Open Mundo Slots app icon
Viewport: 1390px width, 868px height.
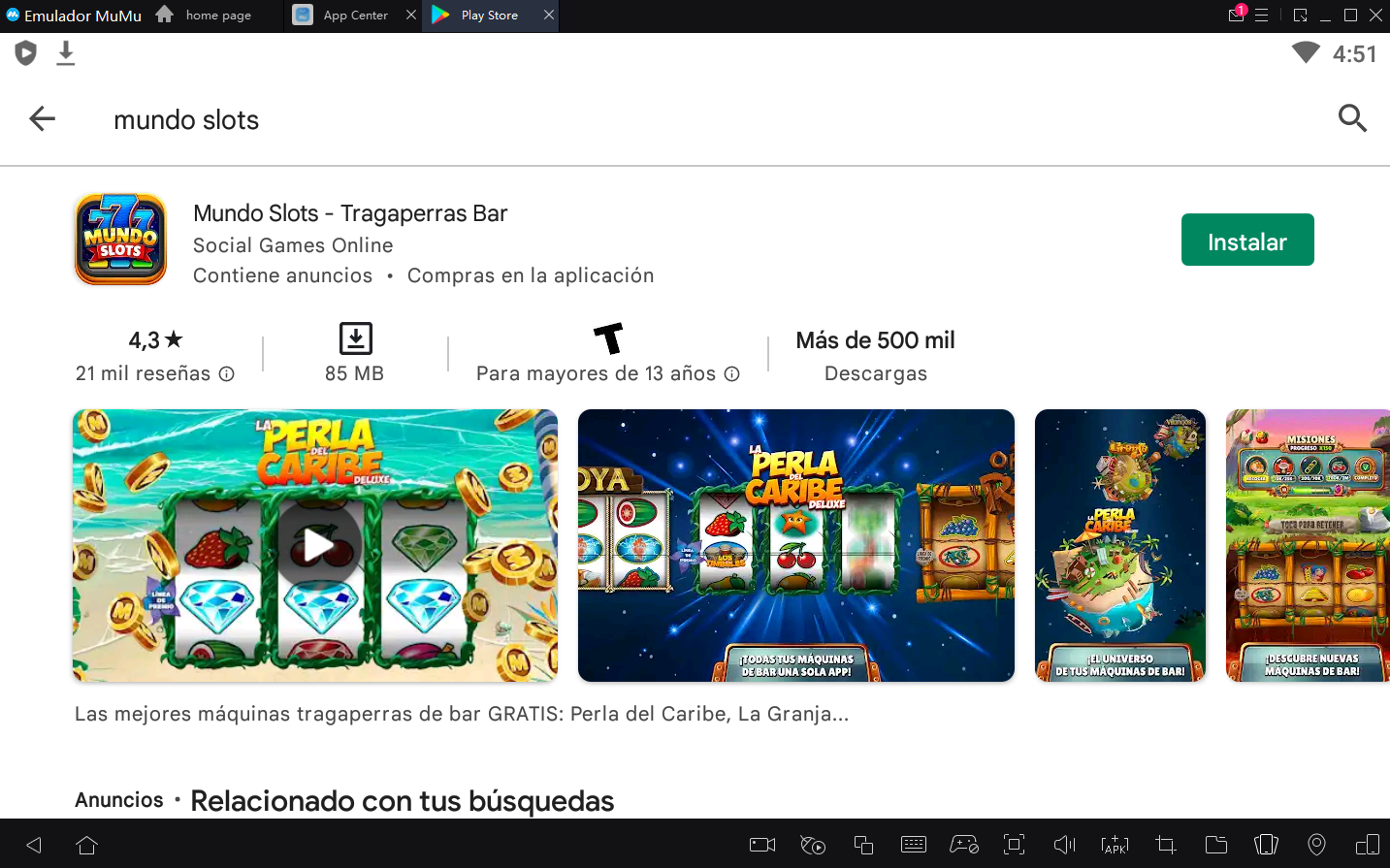click(x=121, y=240)
